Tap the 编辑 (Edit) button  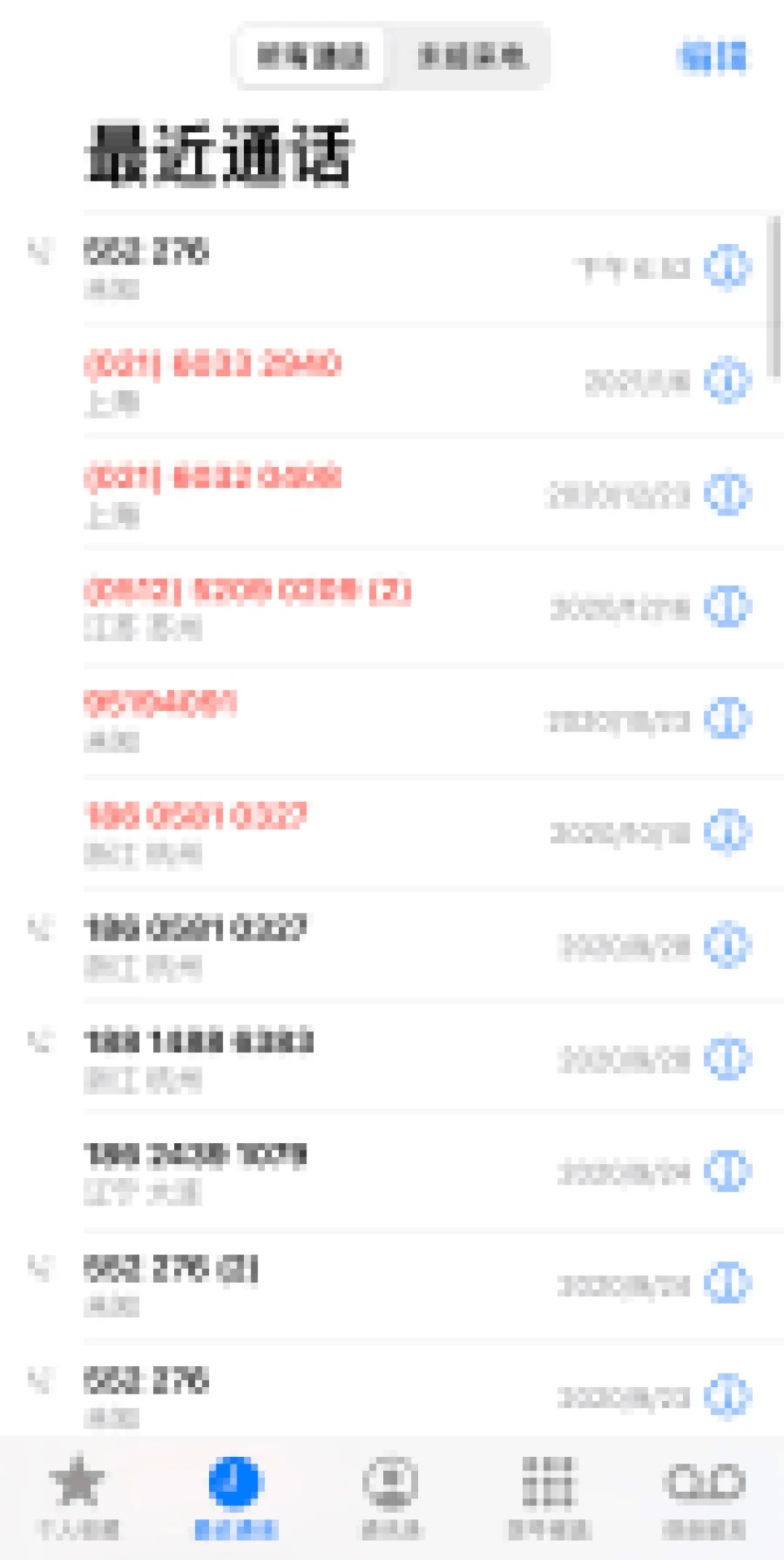[x=714, y=58]
